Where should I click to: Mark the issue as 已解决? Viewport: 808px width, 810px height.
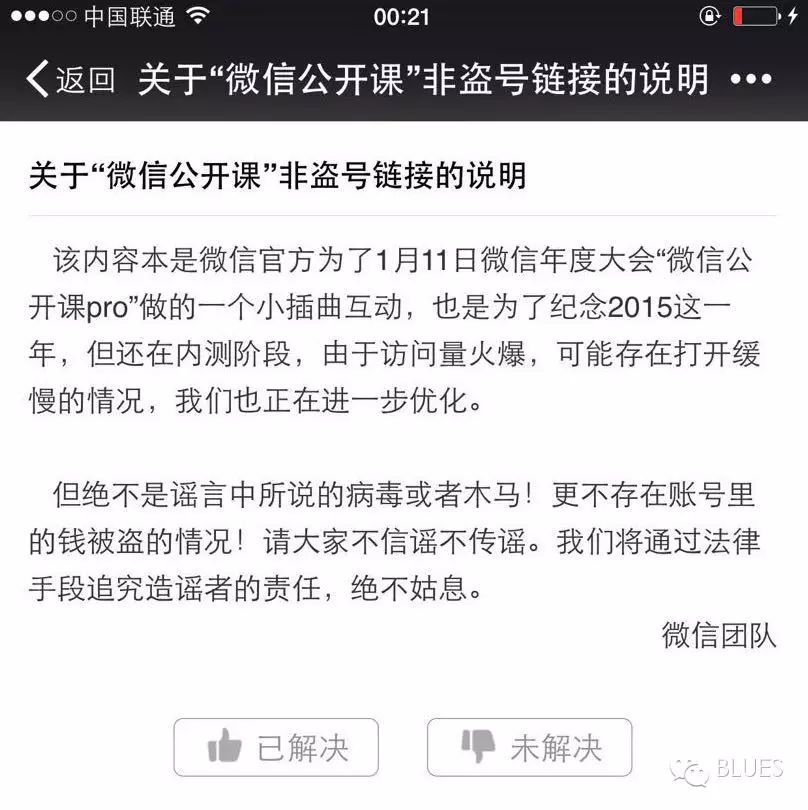tap(276, 747)
